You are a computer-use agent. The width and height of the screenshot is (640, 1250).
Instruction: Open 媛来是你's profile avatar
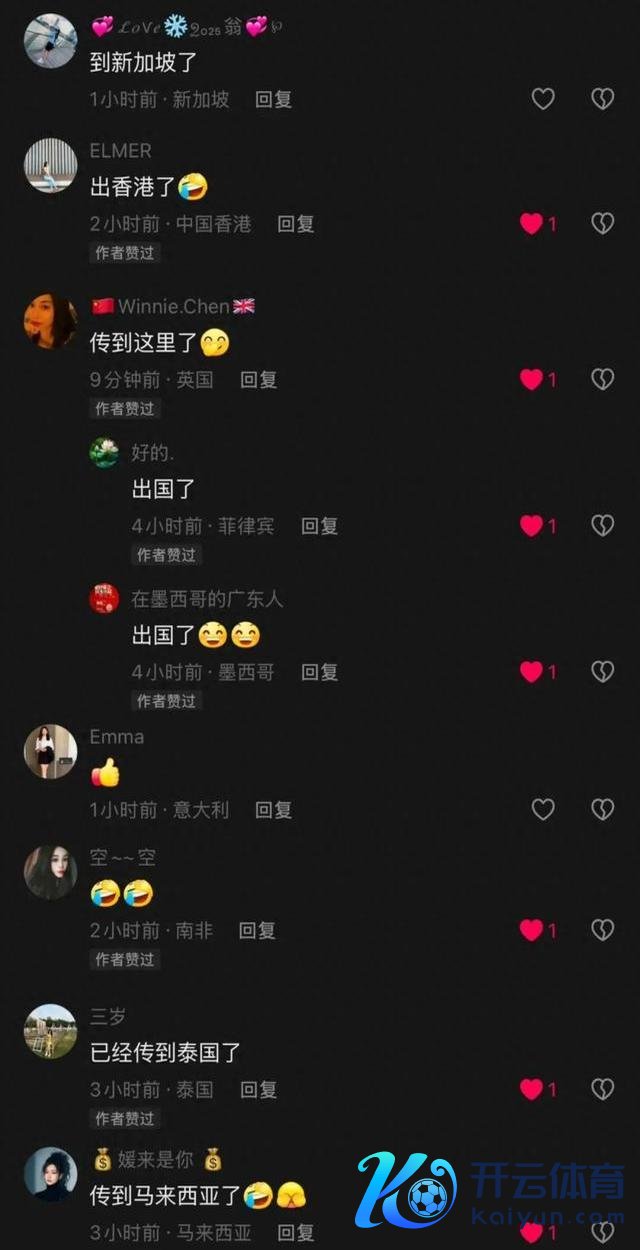click(x=50, y=1175)
